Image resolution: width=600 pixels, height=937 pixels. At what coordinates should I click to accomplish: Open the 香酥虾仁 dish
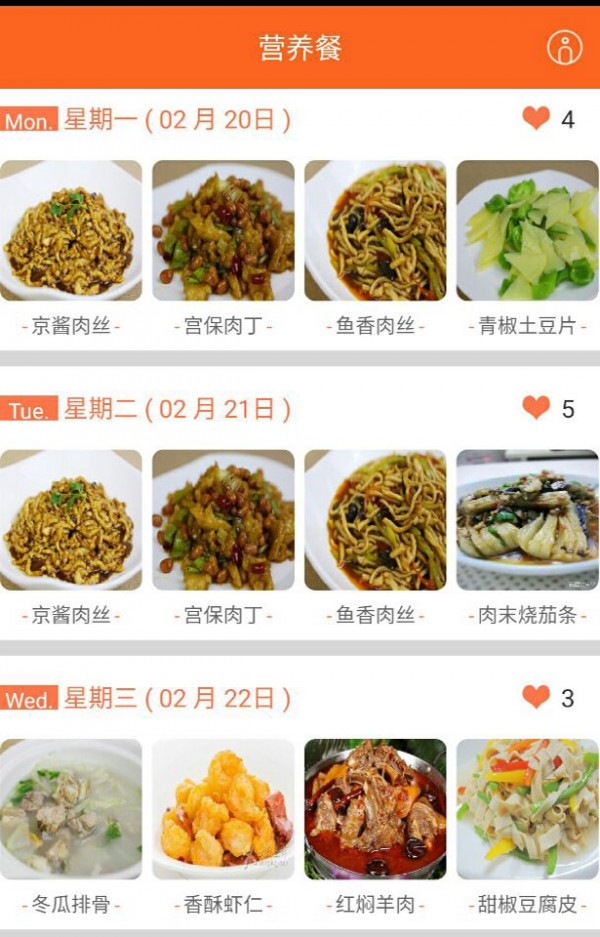pos(223,809)
